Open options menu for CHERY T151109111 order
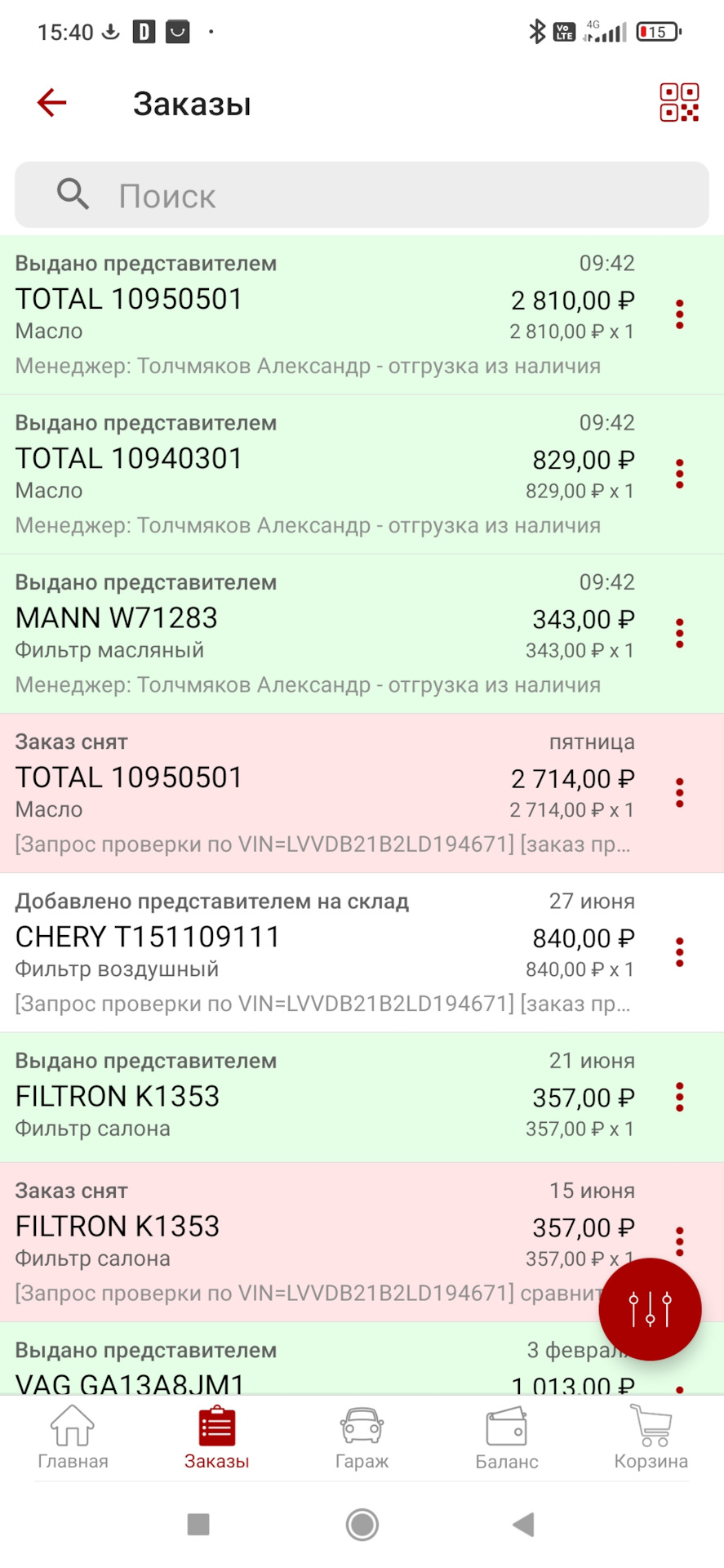The width and height of the screenshot is (724, 1568). pos(680,951)
